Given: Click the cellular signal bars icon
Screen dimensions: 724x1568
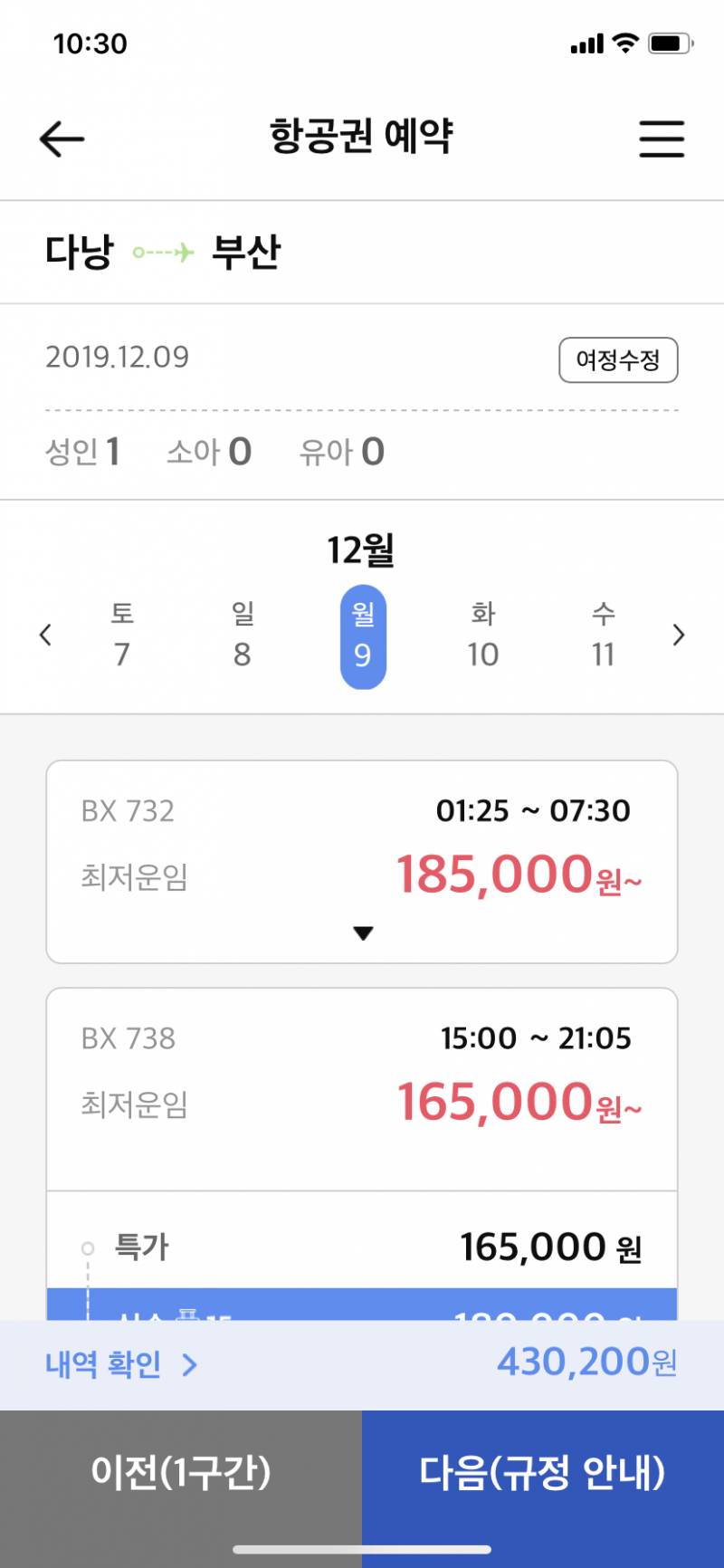Looking at the screenshot, I should tap(585, 43).
